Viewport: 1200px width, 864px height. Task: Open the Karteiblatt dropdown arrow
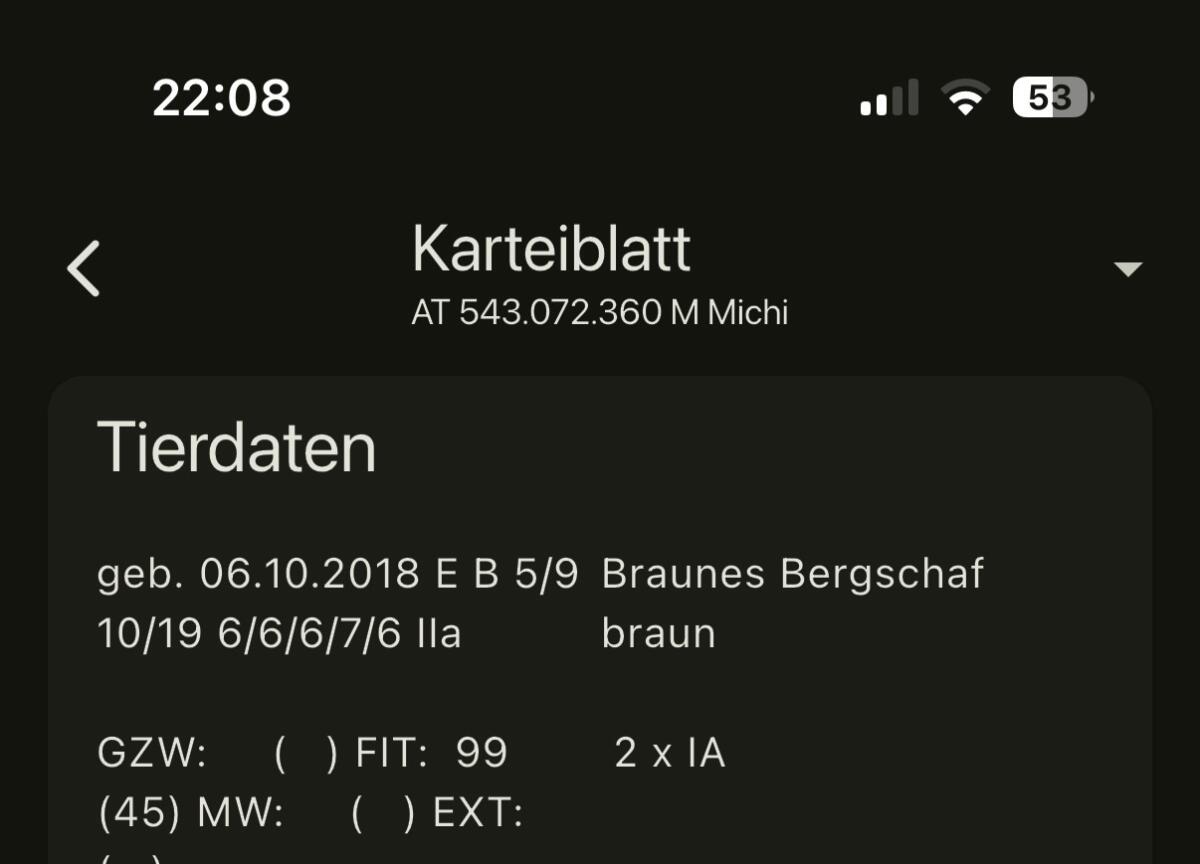click(x=1127, y=268)
